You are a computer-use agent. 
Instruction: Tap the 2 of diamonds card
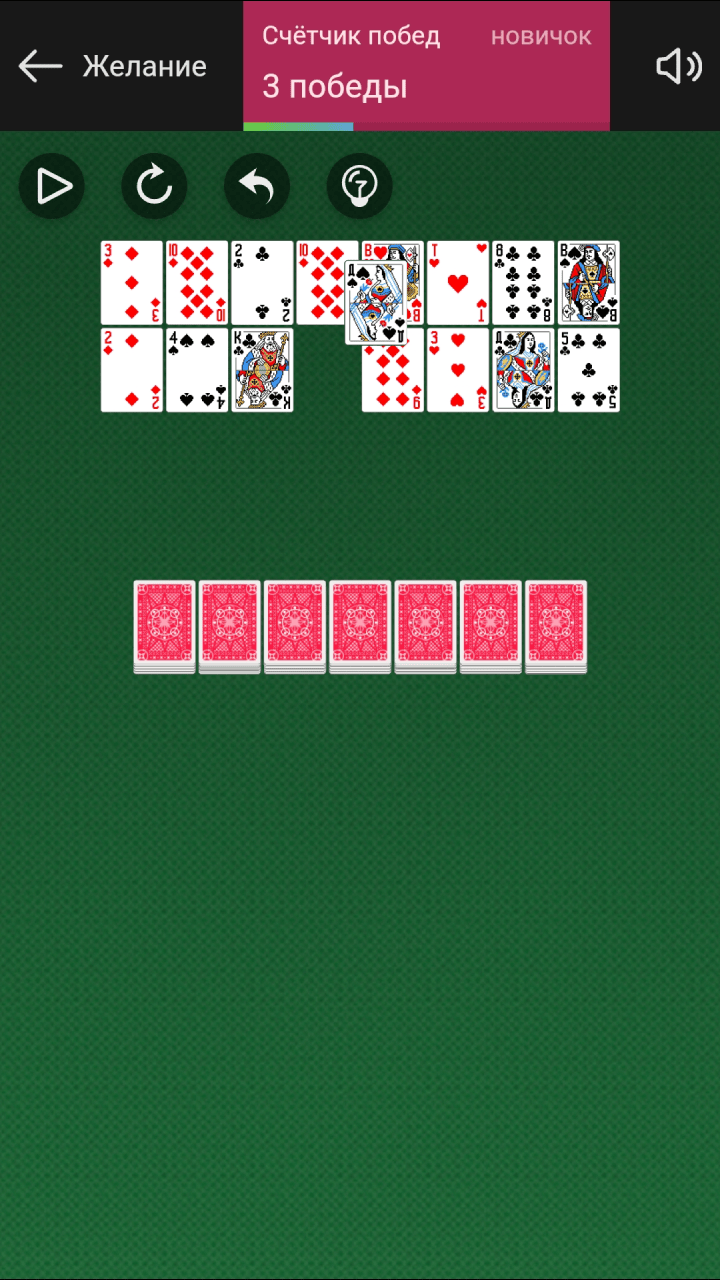pyautogui.click(x=131, y=370)
